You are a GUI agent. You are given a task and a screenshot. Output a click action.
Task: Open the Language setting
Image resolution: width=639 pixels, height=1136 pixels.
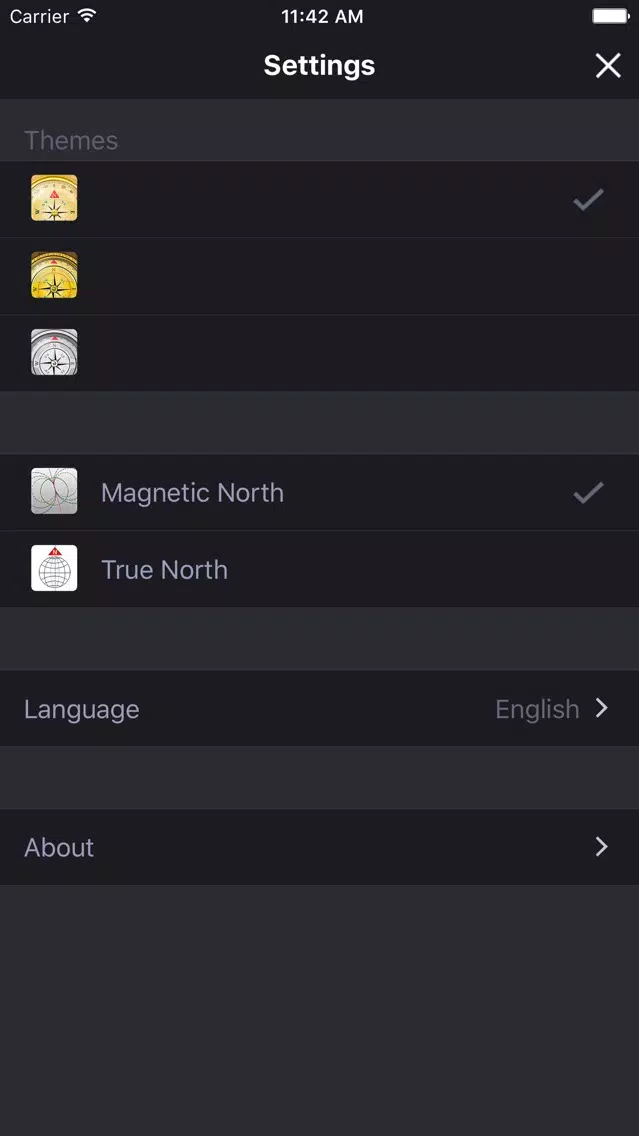pyautogui.click(x=319, y=709)
